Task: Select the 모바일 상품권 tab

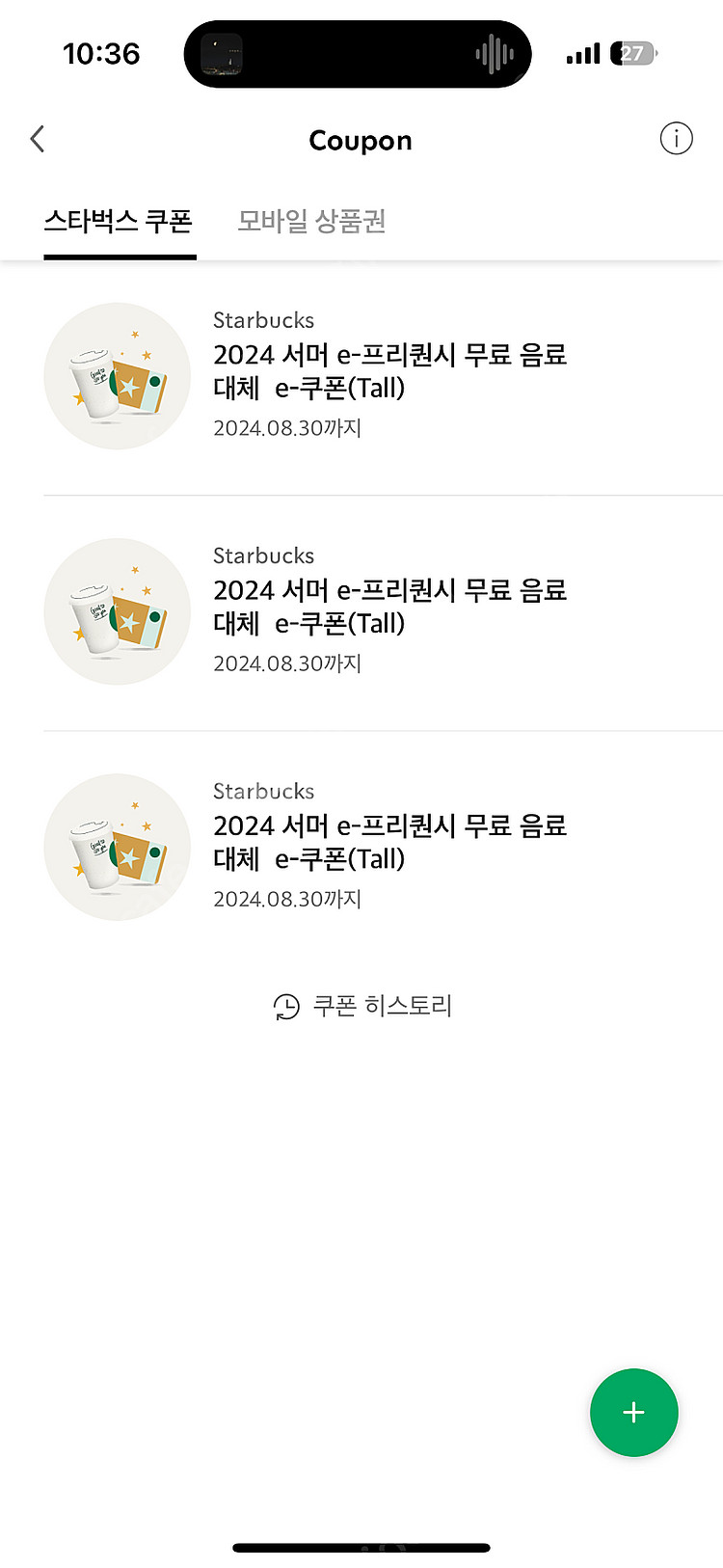Action: 310,221
